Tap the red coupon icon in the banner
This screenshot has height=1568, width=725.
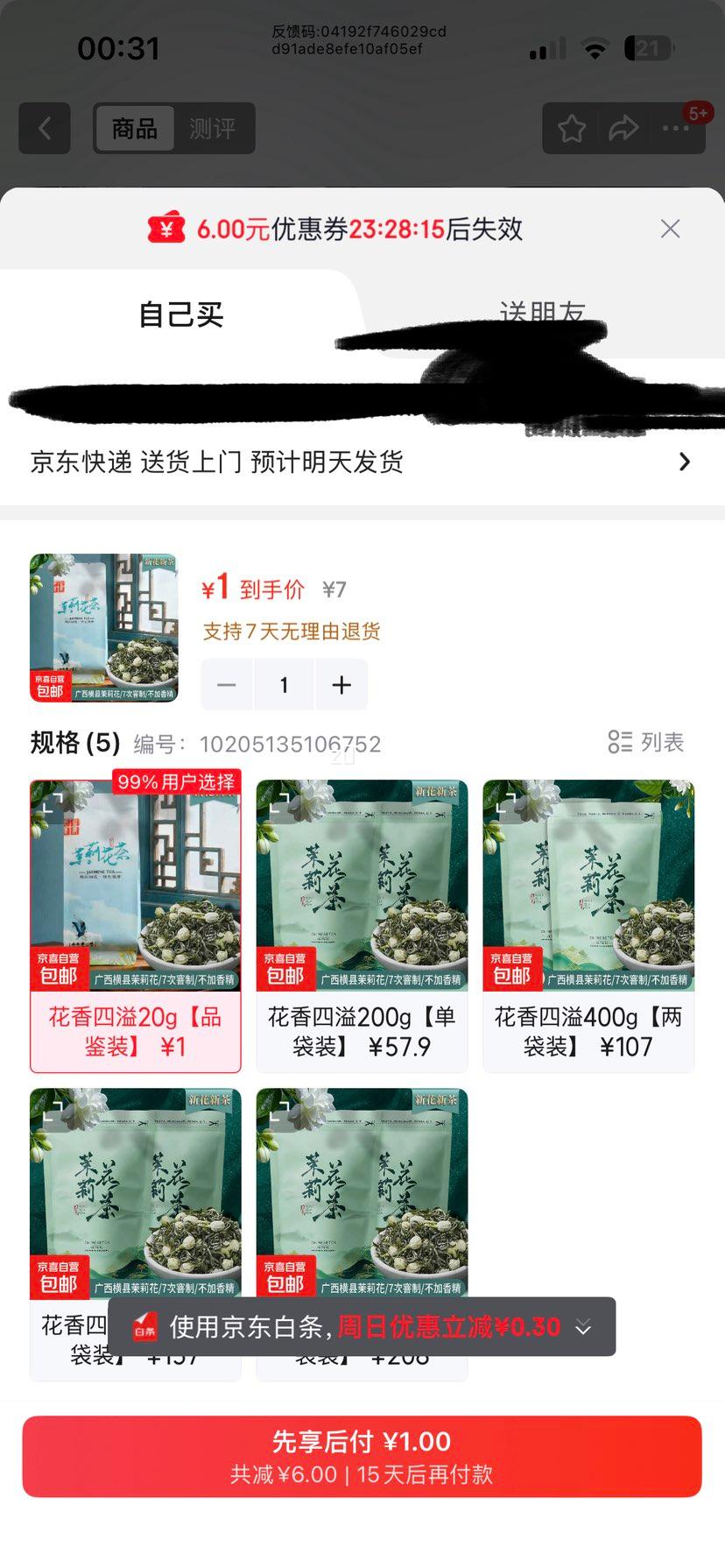[165, 229]
